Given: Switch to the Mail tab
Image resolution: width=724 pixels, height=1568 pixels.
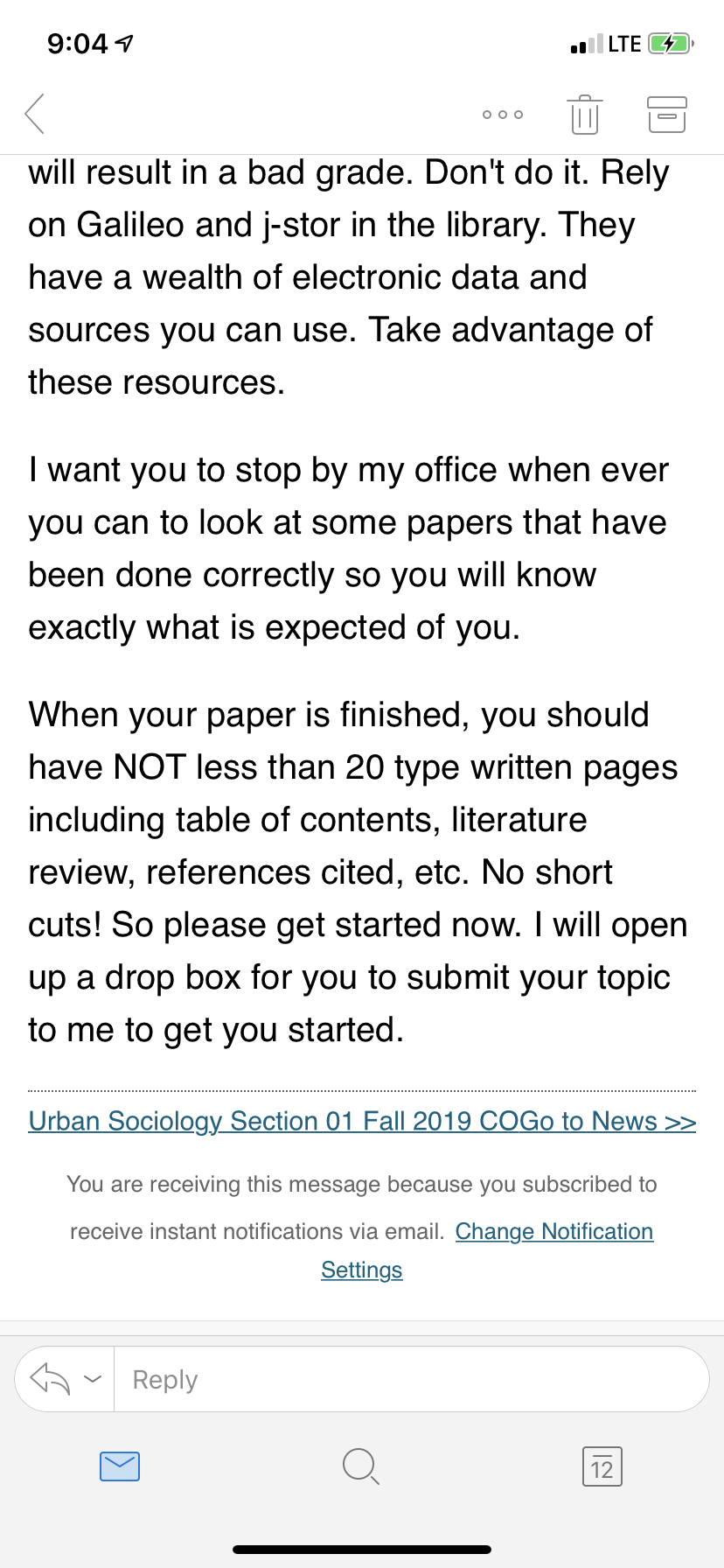Looking at the screenshot, I should point(120,1466).
